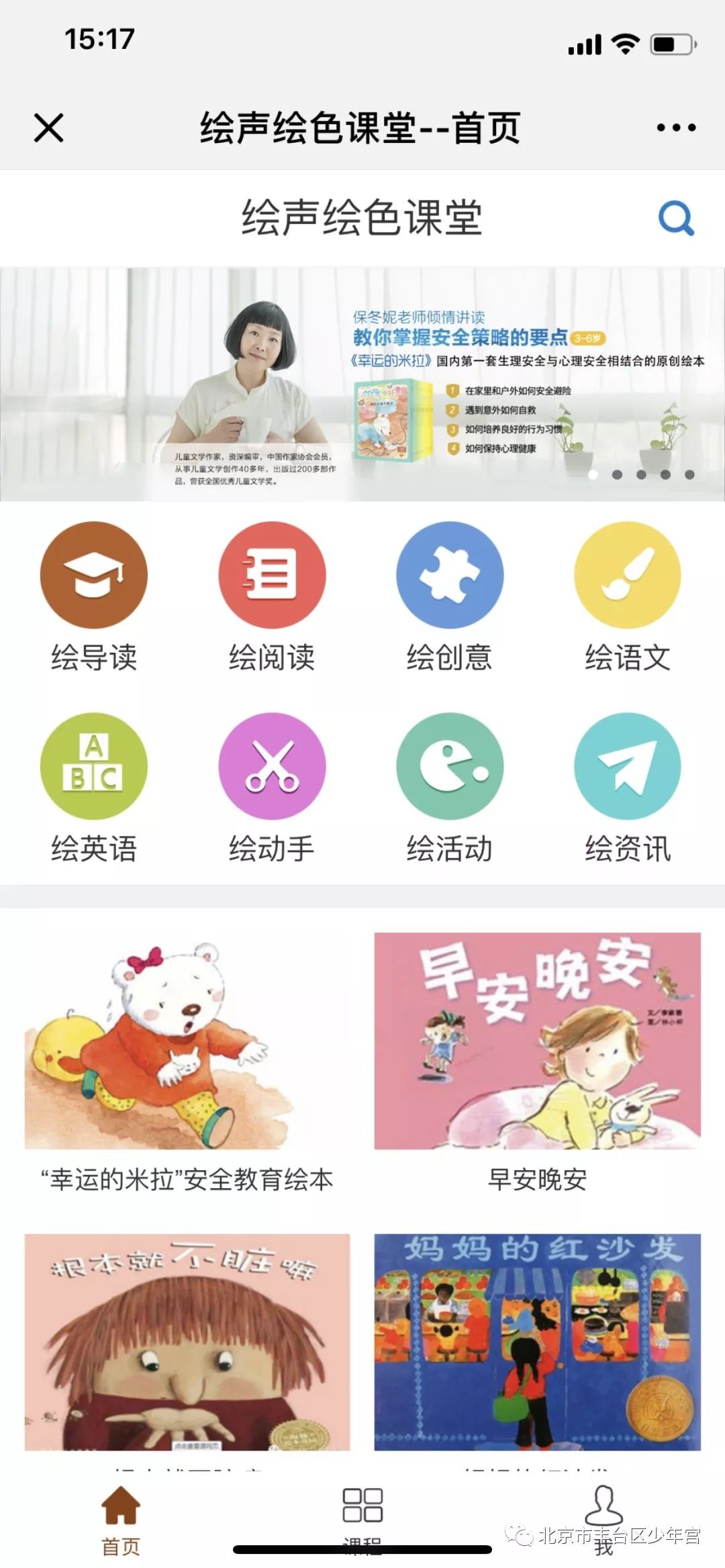Enter the 绘英语 ABC section
Viewport: 725px width, 1568px height.
coord(94,788)
